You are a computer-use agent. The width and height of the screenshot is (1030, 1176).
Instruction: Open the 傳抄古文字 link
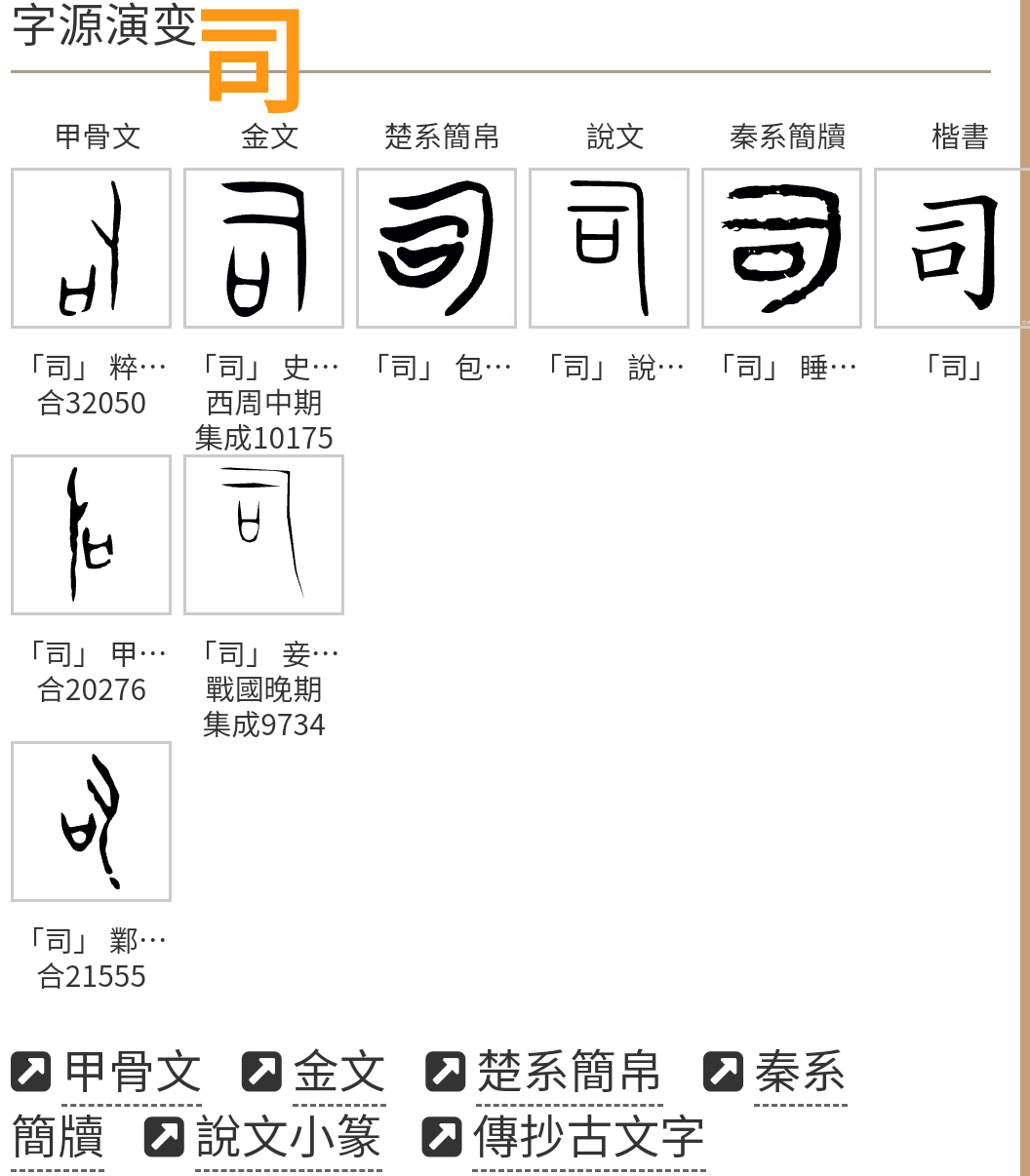coord(588,1137)
